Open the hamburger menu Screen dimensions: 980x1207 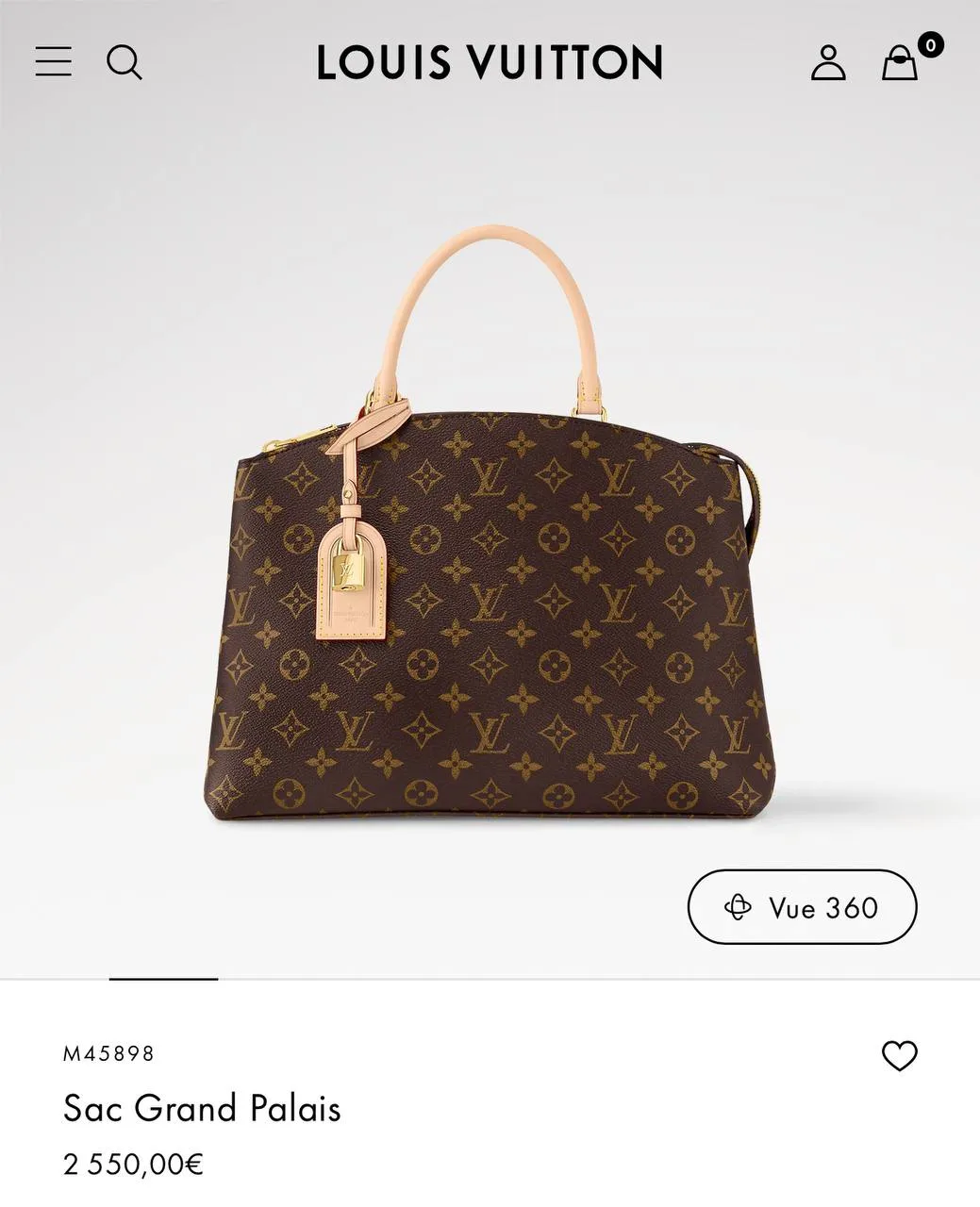[x=54, y=61]
